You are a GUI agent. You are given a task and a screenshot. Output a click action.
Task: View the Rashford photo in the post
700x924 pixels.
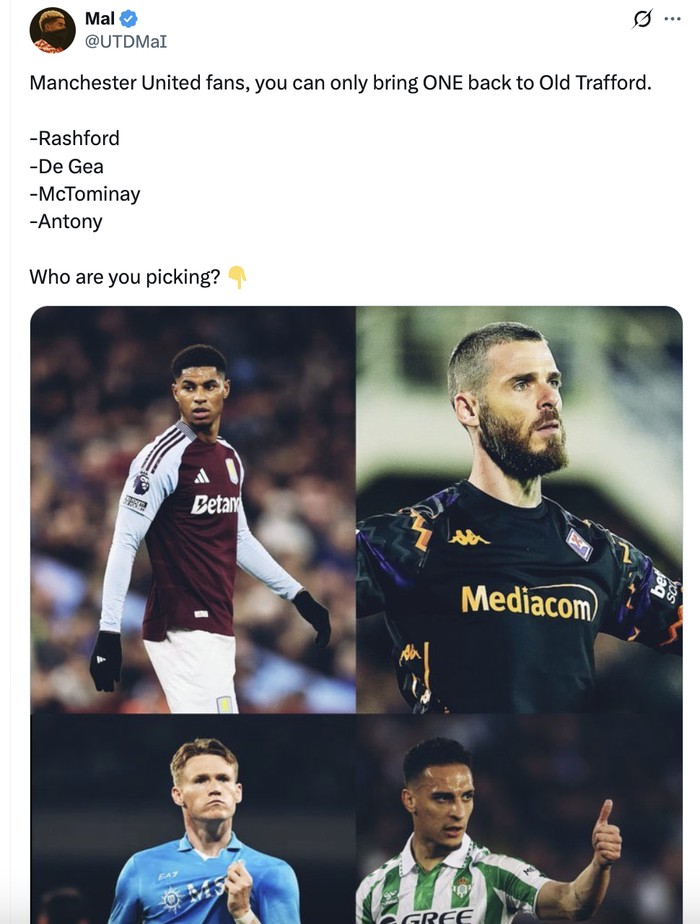[x=193, y=509]
